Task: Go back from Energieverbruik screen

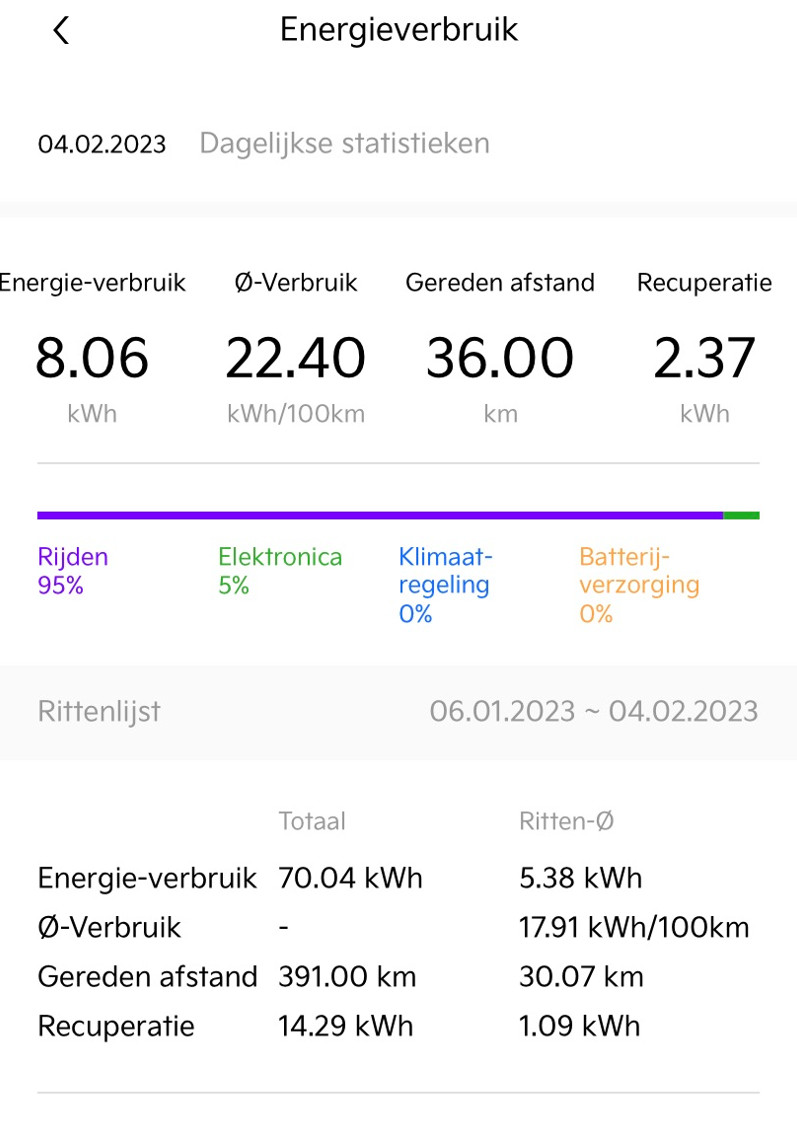Action: [61, 31]
